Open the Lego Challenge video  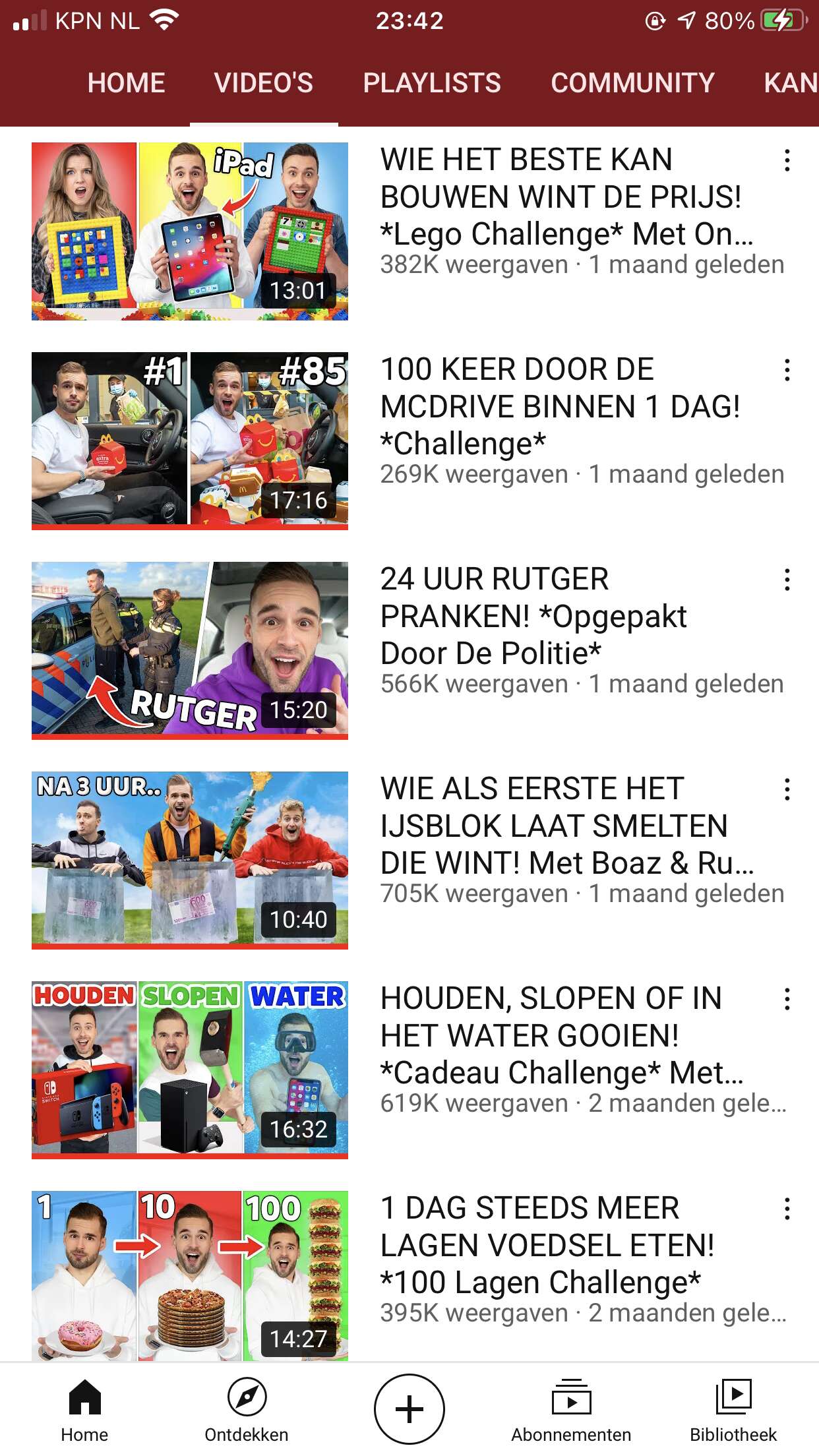tap(190, 231)
